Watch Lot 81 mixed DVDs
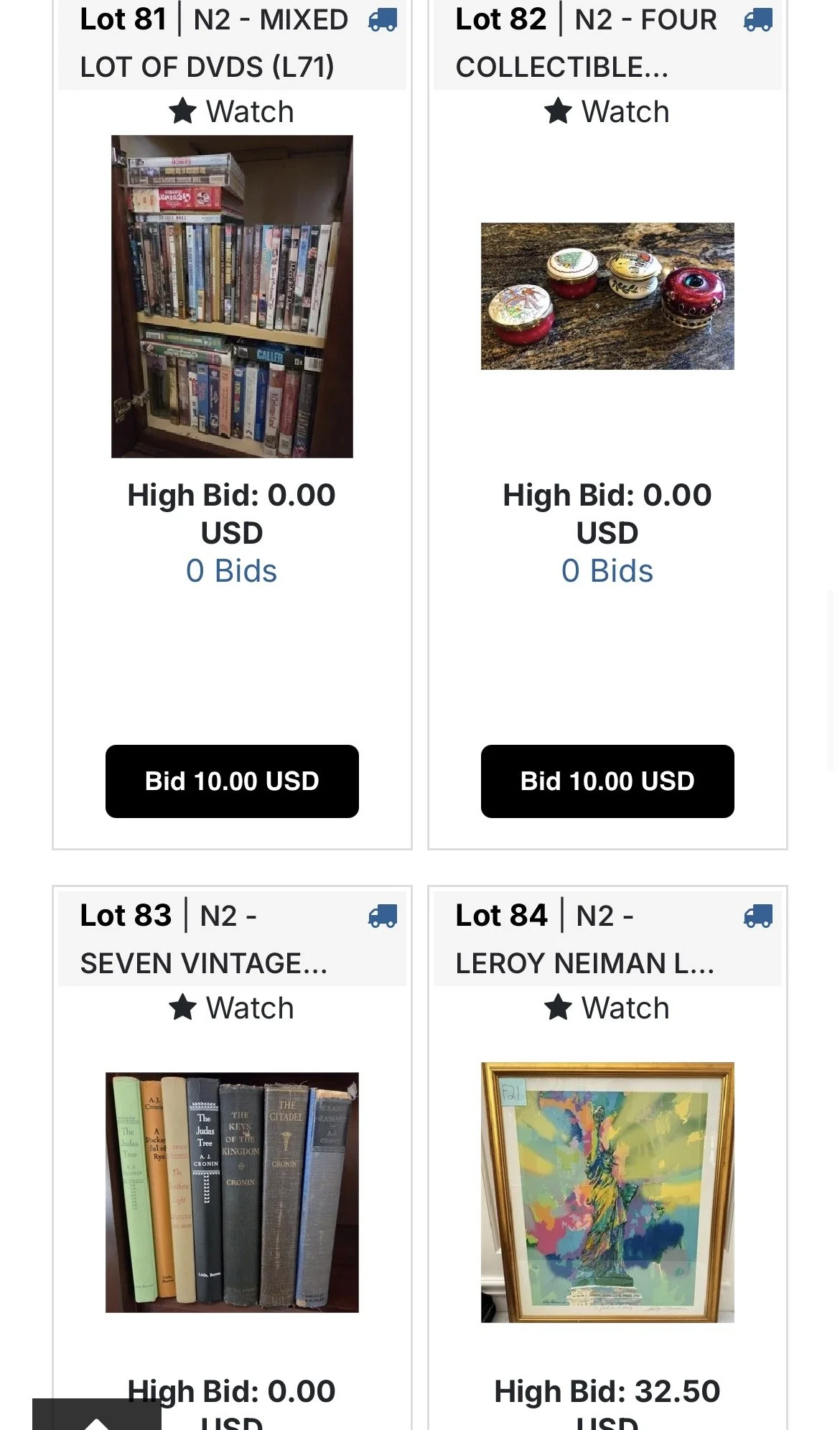The height and width of the screenshot is (1430, 840). click(x=231, y=111)
